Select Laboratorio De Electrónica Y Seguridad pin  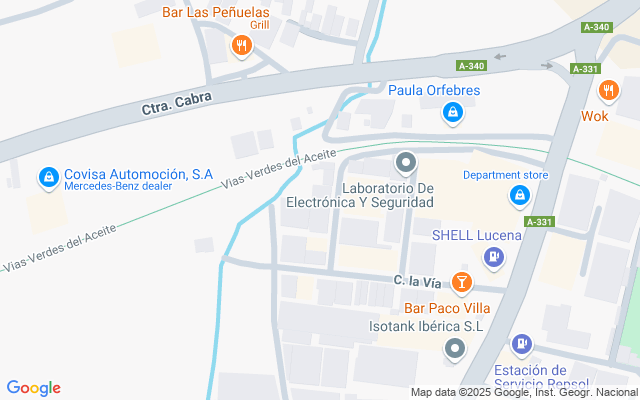click(x=405, y=161)
